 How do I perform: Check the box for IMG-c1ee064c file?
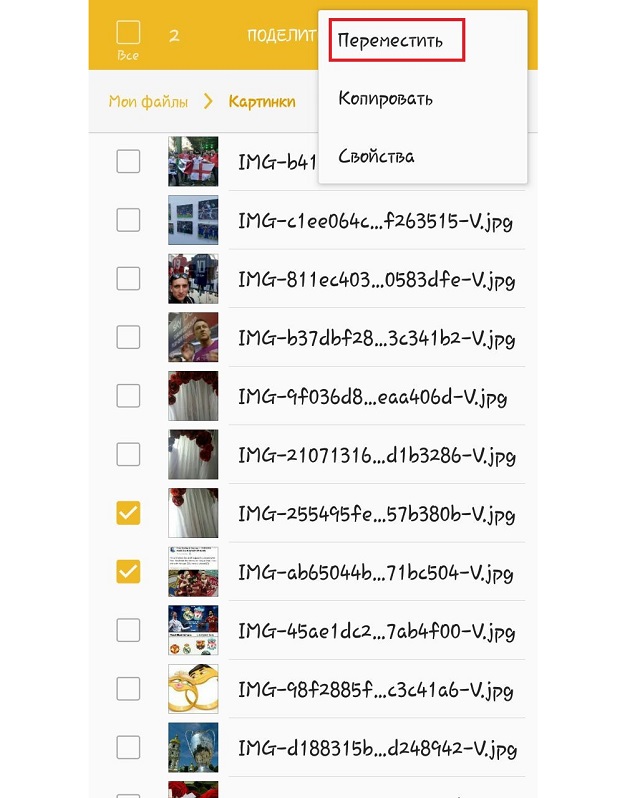[128, 220]
